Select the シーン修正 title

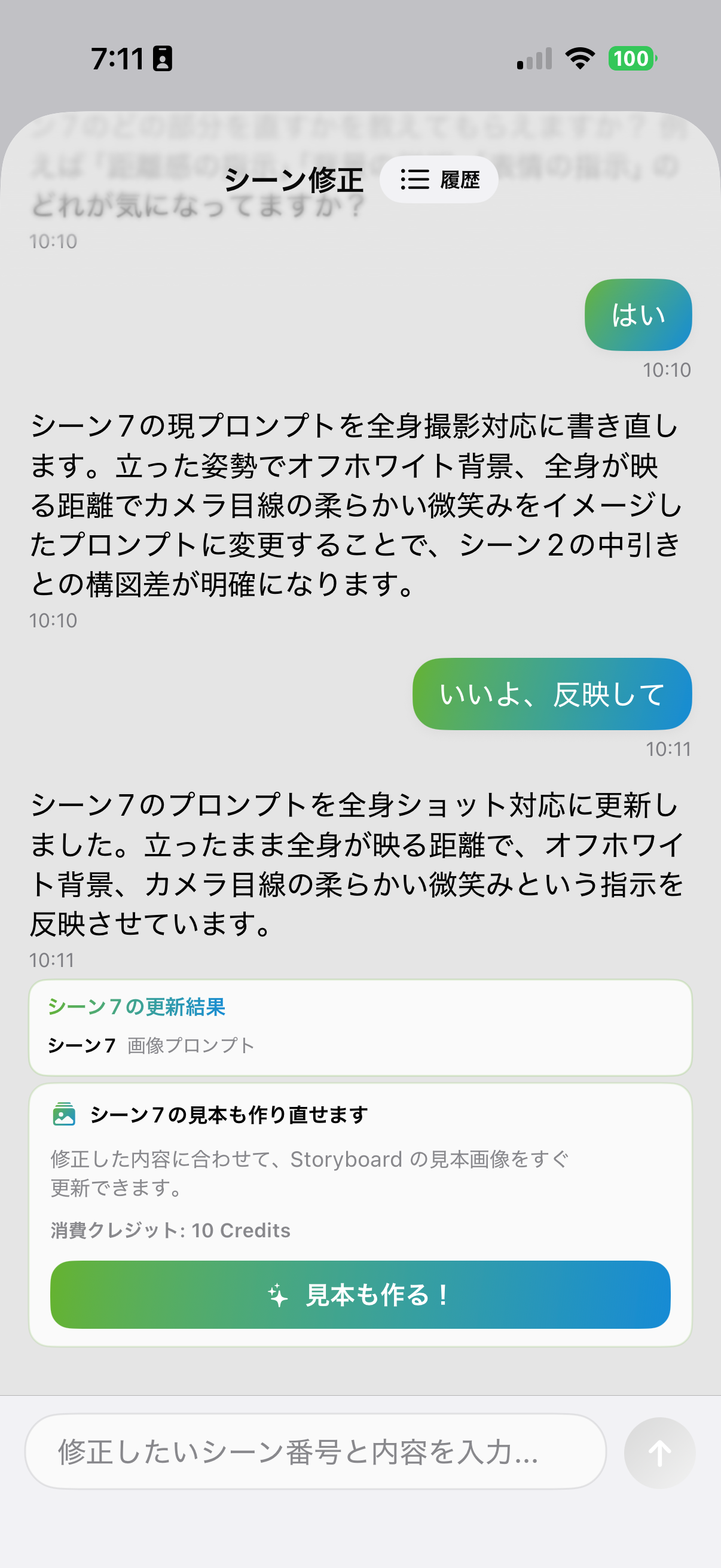[295, 179]
